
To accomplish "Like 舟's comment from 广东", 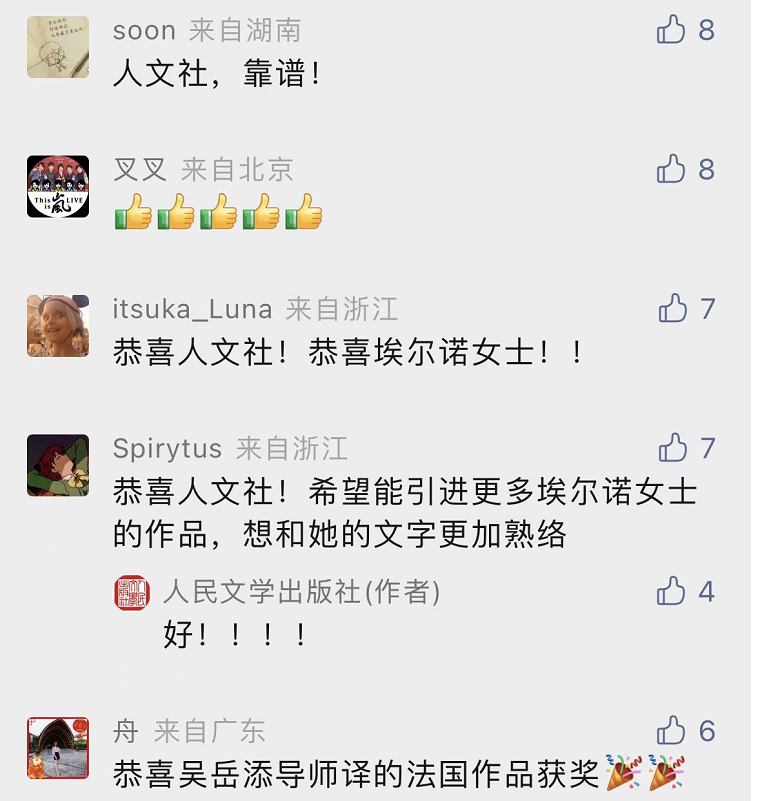I will click(672, 731).
